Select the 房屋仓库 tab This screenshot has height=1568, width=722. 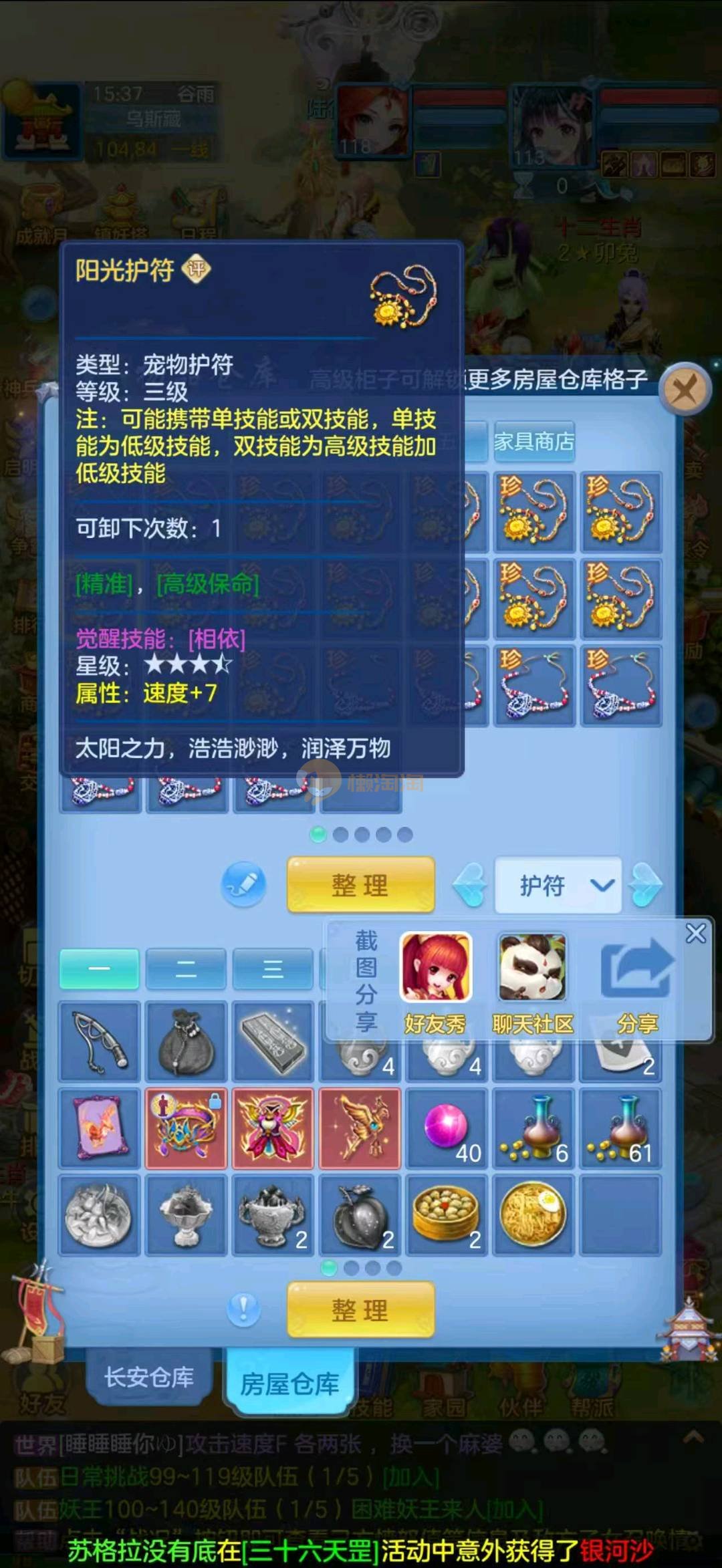[x=289, y=1383]
